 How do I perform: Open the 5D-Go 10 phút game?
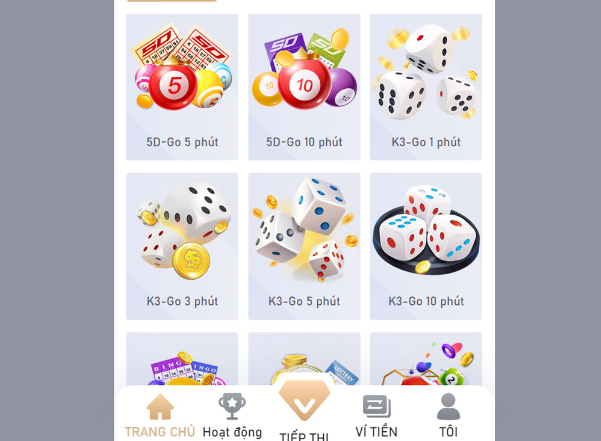click(x=304, y=86)
